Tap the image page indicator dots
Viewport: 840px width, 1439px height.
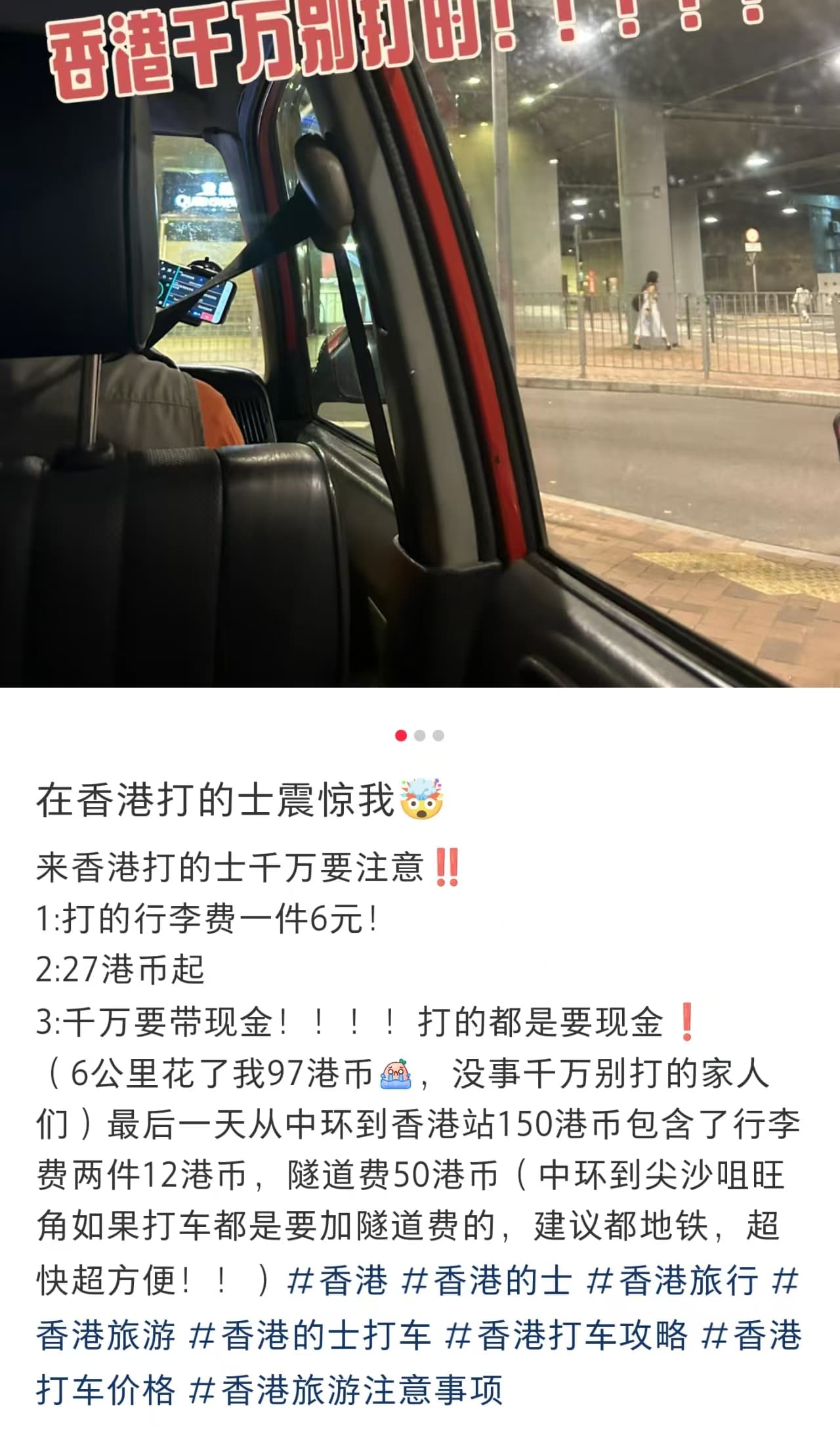tap(420, 735)
